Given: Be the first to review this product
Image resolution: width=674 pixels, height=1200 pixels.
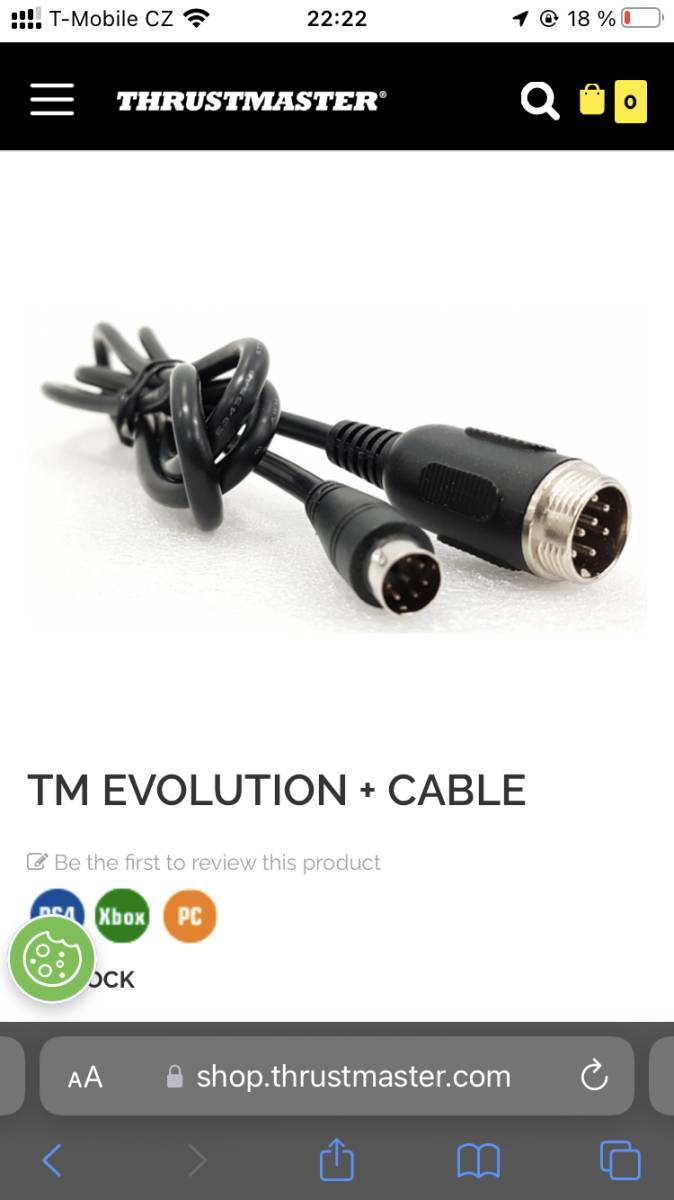Looking at the screenshot, I should click(217, 862).
